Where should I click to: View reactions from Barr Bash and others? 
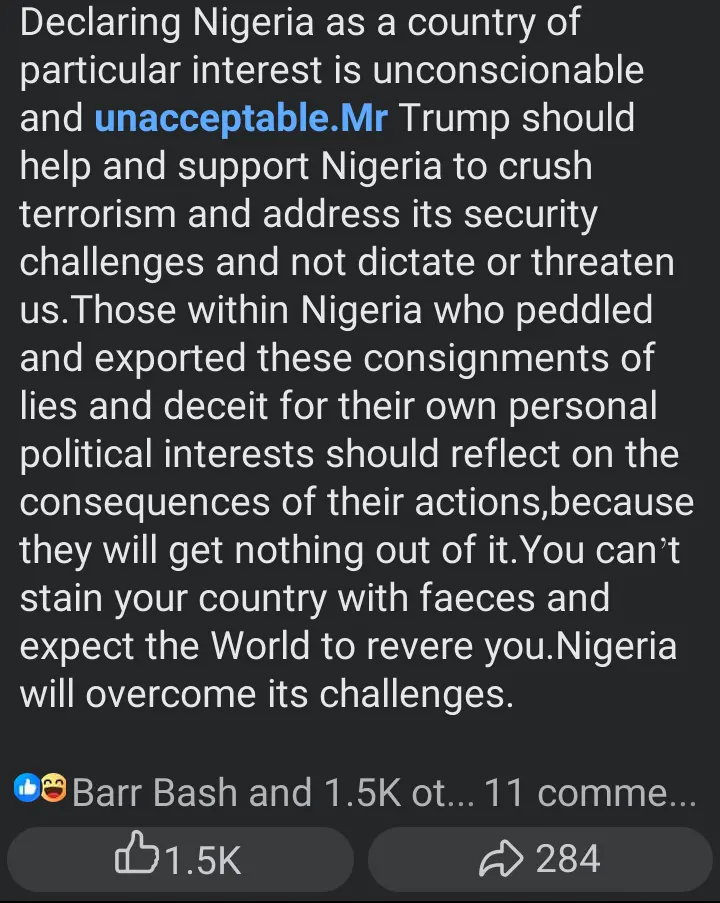[x=240, y=793]
